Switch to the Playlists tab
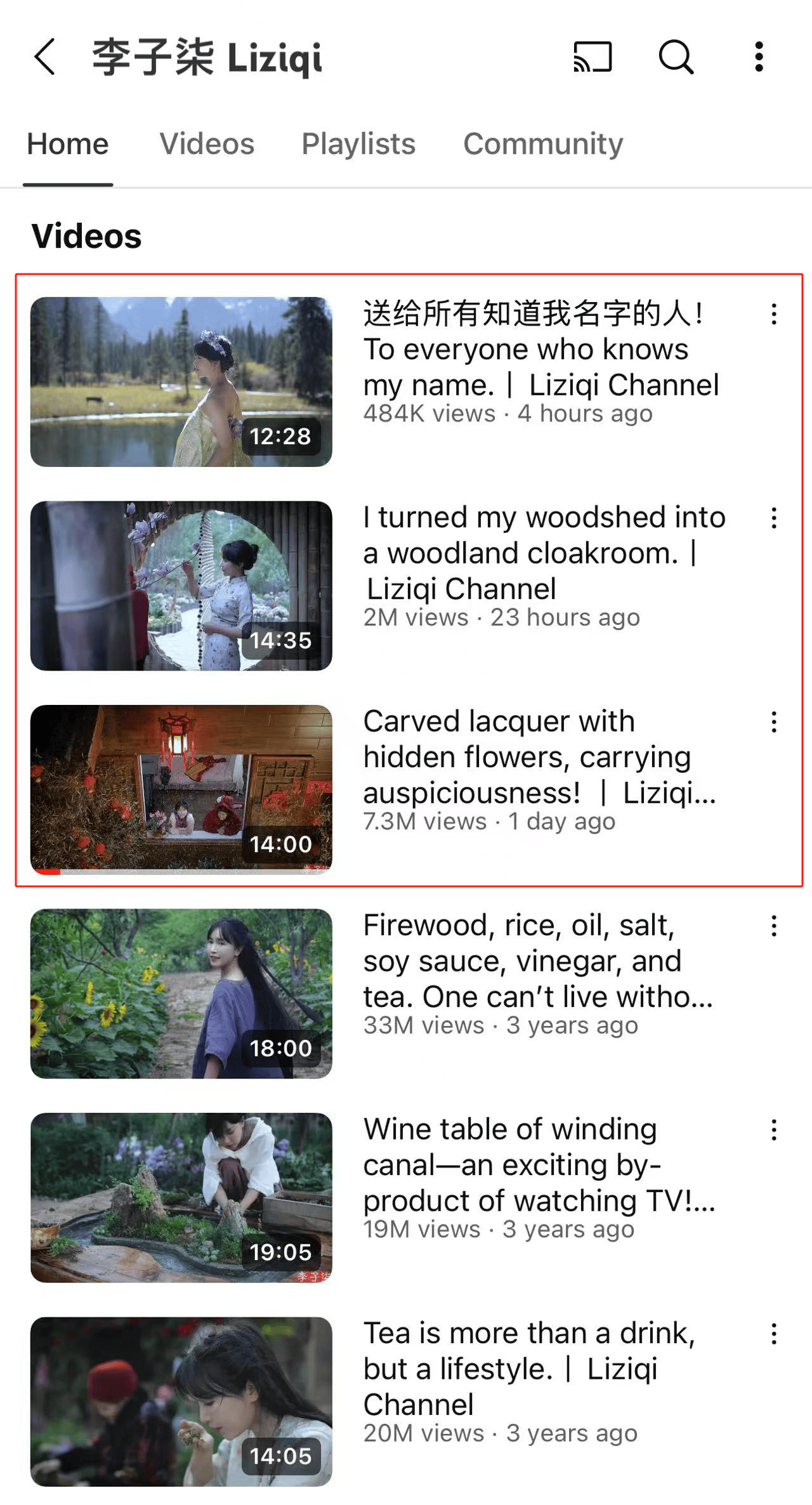Image resolution: width=812 pixels, height=1505 pixels. pyautogui.click(x=358, y=144)
